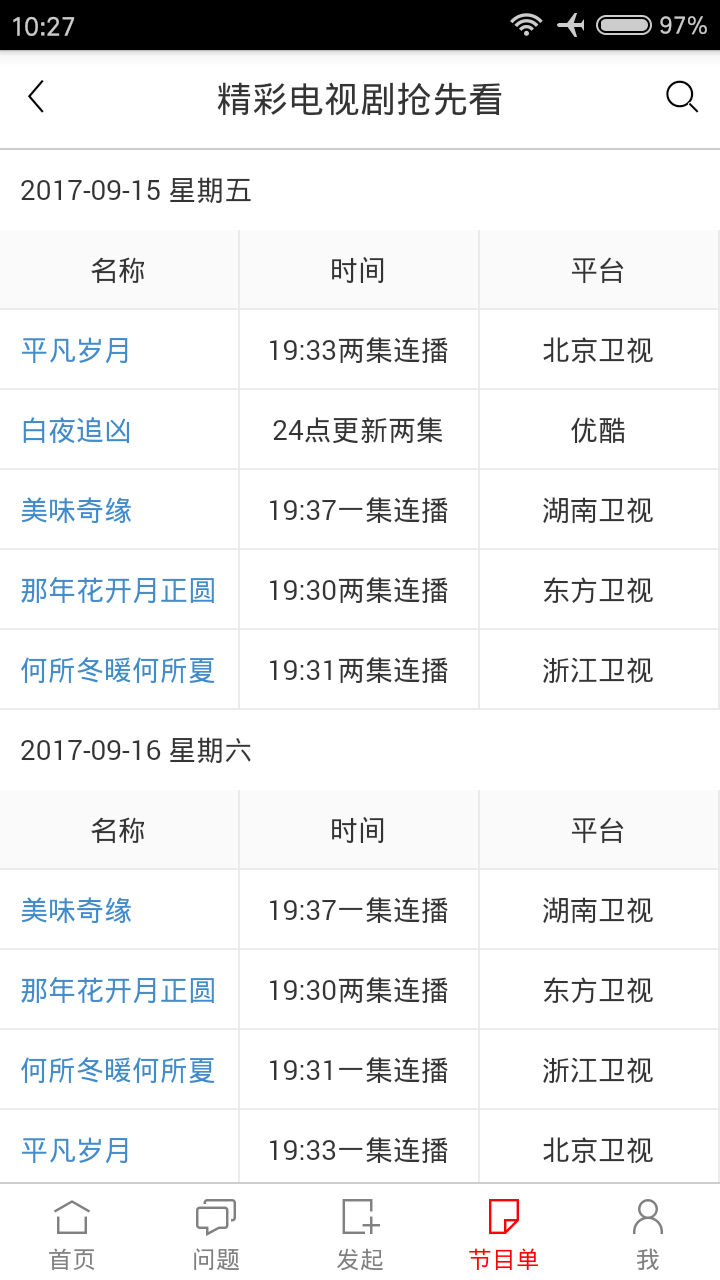
Task: Select the 湖南卫视 platform cell
Action: tap(599, 509)
